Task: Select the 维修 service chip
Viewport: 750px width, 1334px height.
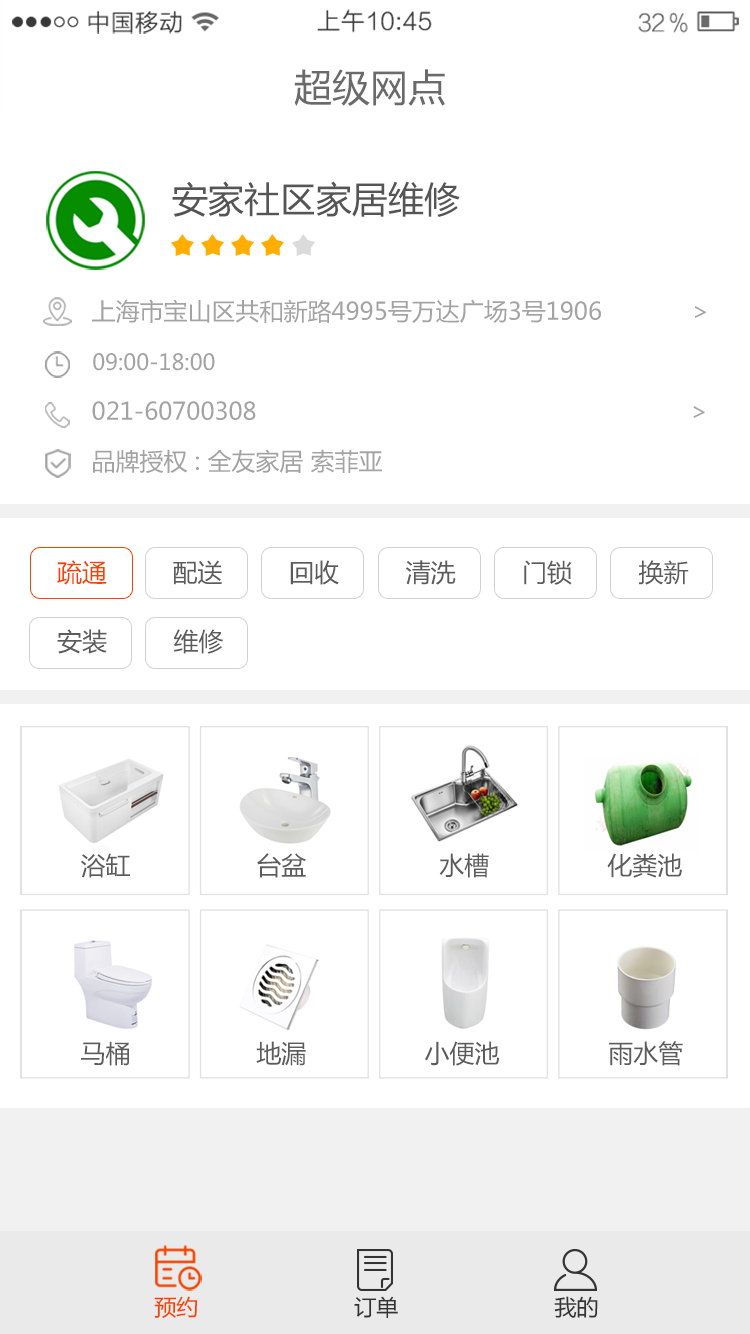Action: click(197, 643)
